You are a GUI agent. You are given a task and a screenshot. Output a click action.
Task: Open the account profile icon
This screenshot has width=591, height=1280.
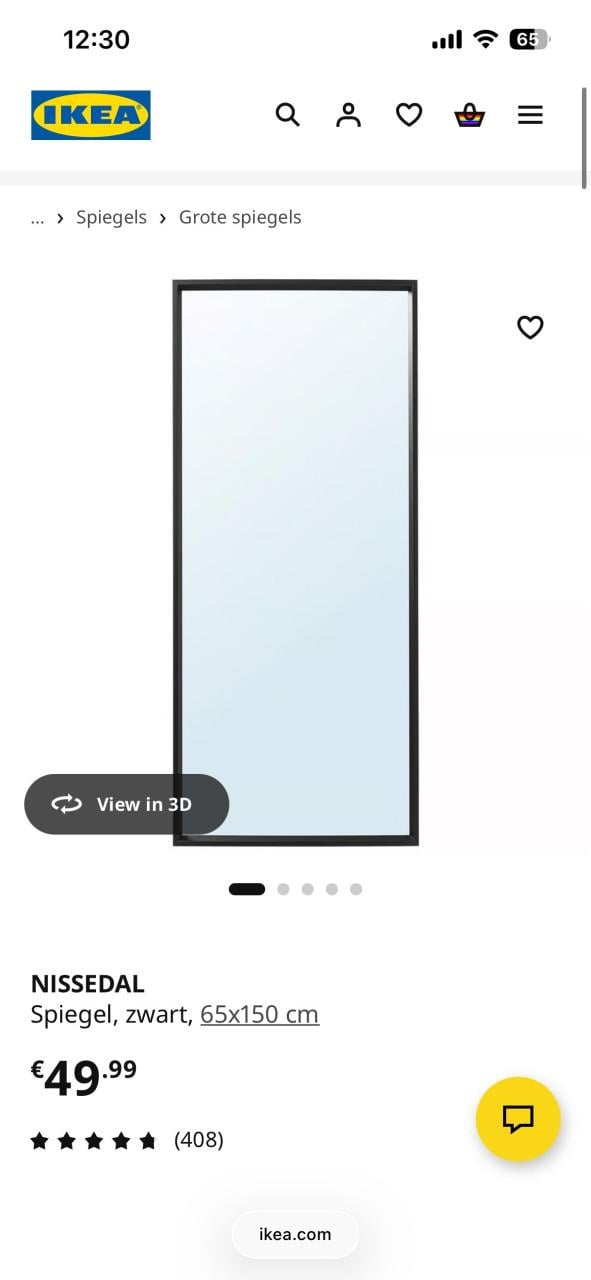click(x=348, y=115)
